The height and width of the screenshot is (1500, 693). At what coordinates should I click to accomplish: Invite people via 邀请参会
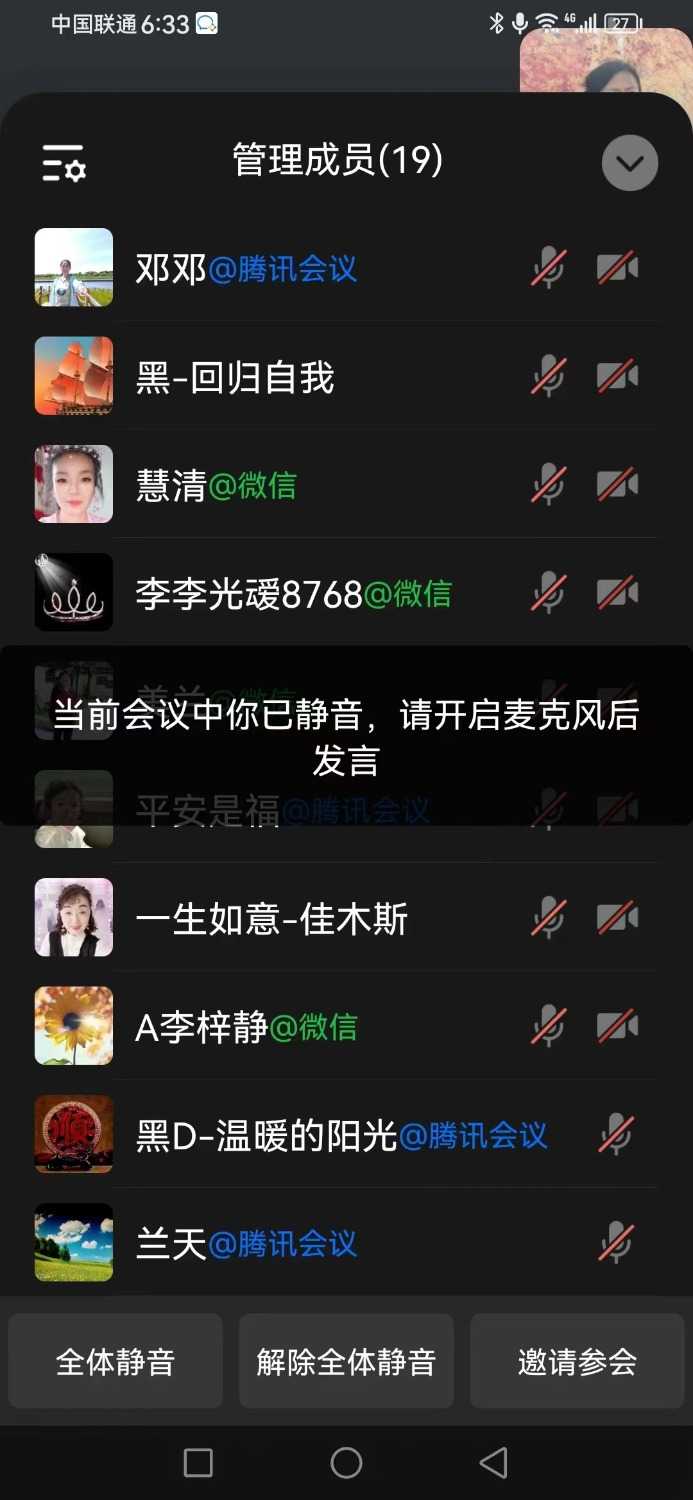click(577, 1362)
